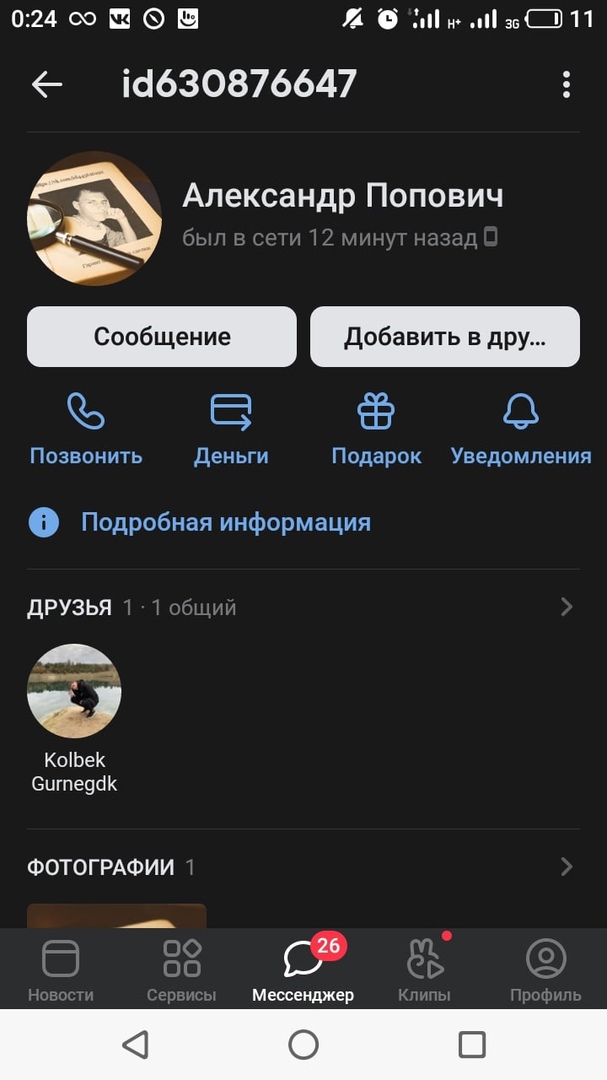Open Подробная информация
Image resolution: width=607 pixels, height=1080 pixels.
pyautogui.click(x=225, y=522)
